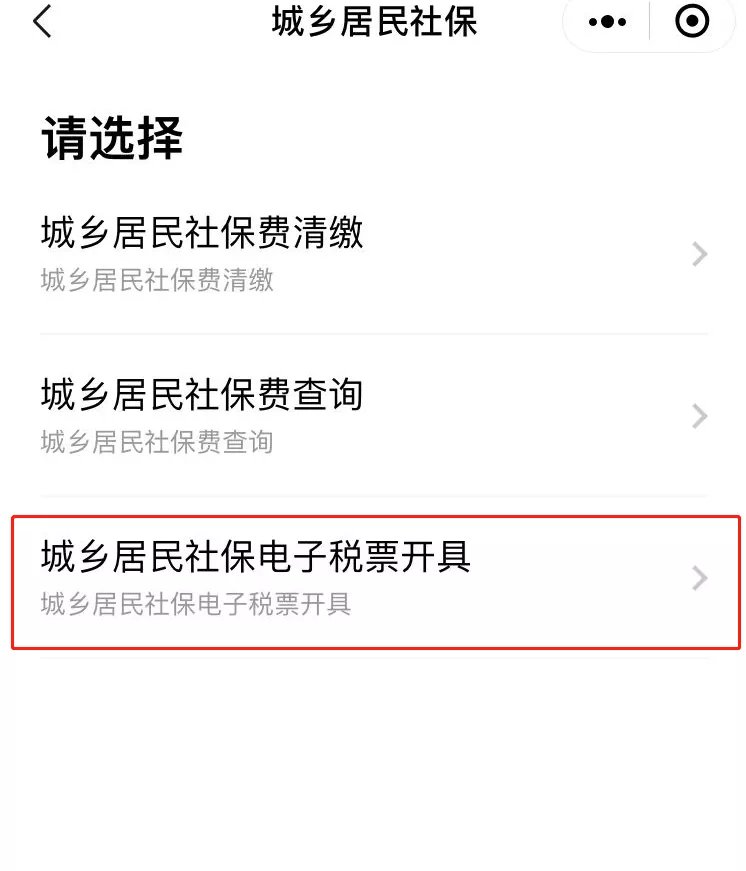The width and height of the screenshot is (746, 871).
Task: Close the mini program with the circle icon
Action: pyautogui.click(x=692, y=21)
